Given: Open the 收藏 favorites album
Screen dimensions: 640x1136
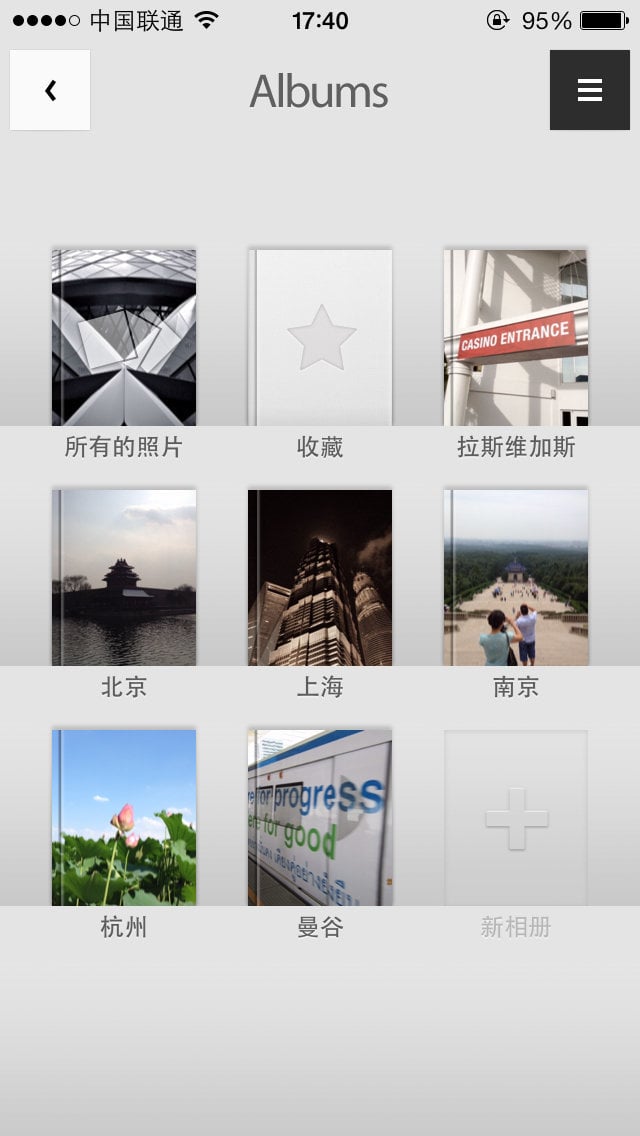Looking at the screenshot, I should pyautogui.click(x=320, y=338).
